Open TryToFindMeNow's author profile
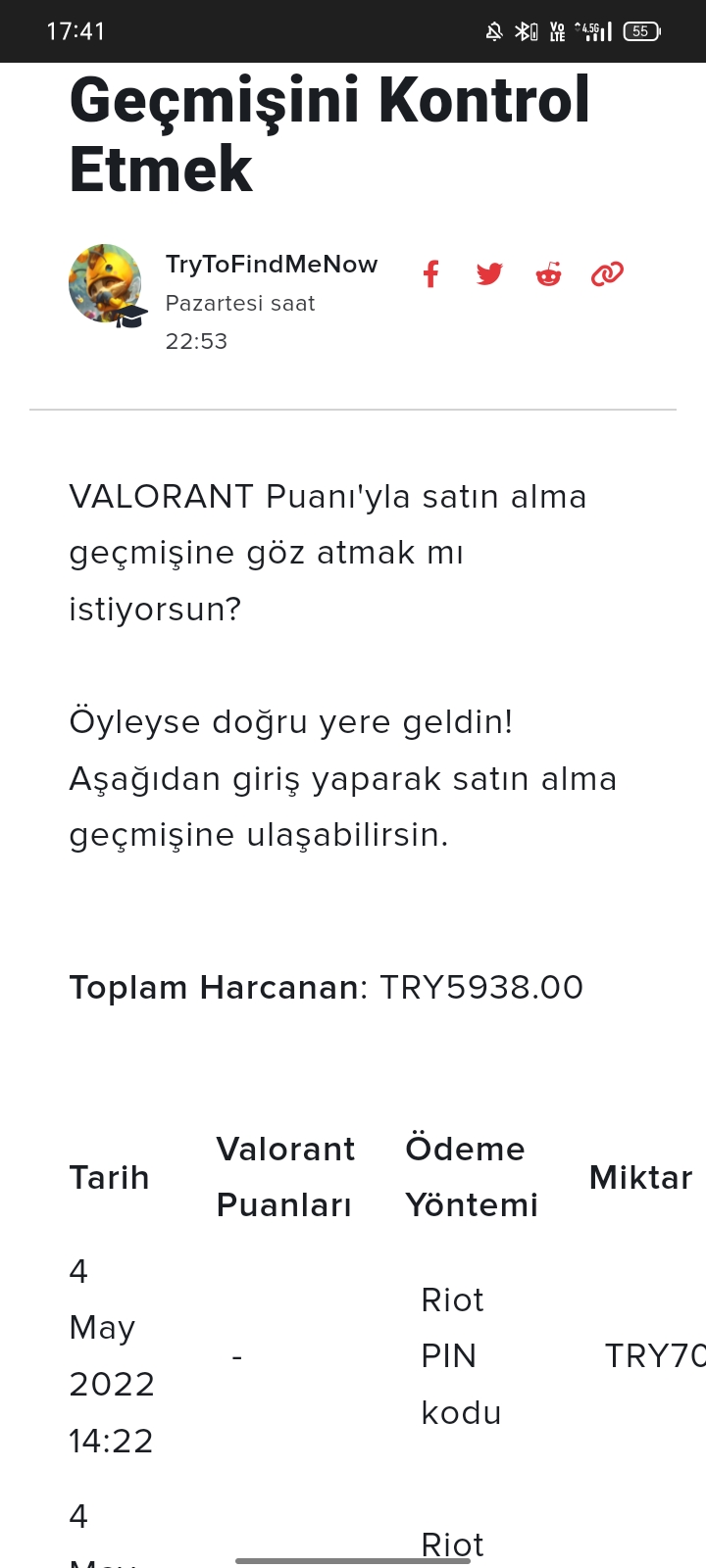 [271, 265]
